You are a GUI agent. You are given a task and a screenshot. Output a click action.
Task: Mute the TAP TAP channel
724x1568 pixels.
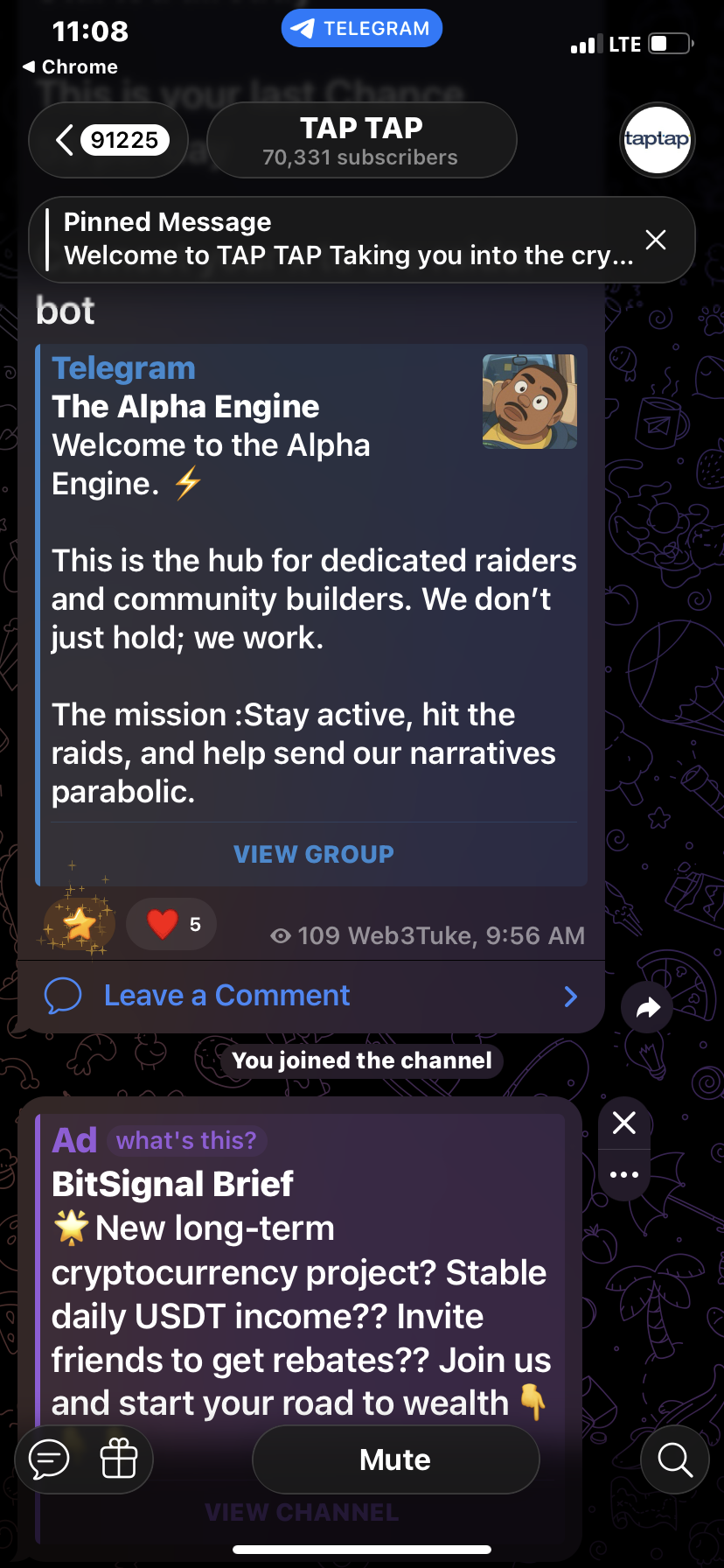point(395,1459)
